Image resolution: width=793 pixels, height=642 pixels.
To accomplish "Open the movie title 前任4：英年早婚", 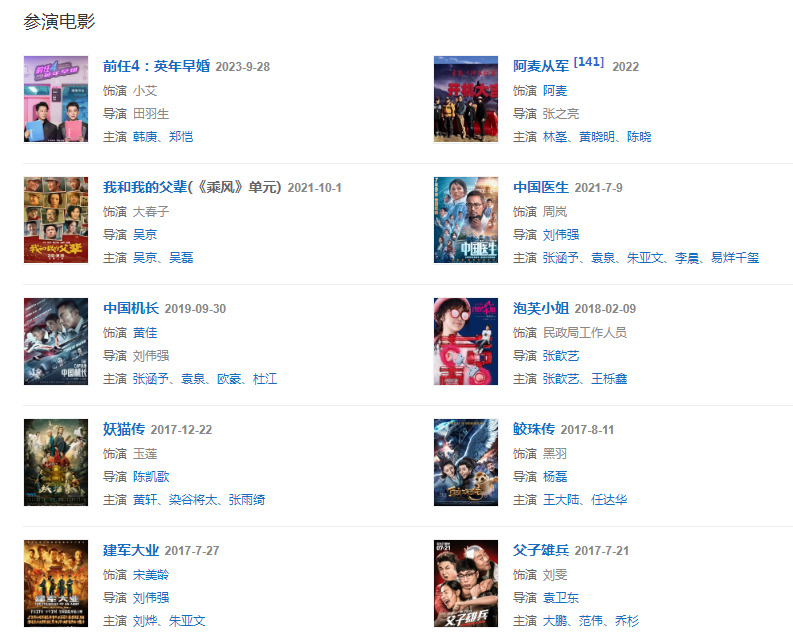I will coord(156,66).
